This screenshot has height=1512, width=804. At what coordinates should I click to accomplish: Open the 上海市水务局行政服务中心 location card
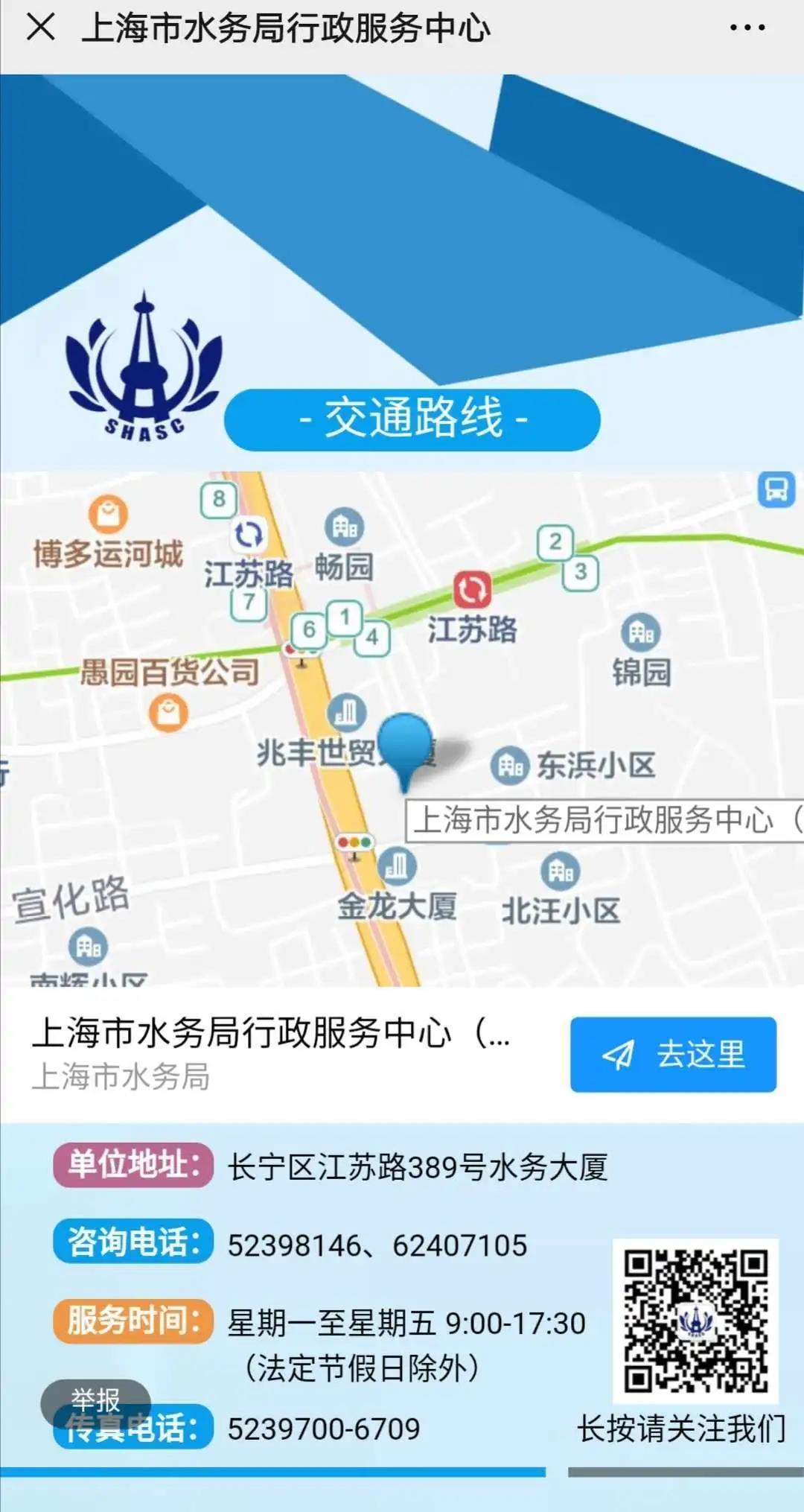point(272,1051)
